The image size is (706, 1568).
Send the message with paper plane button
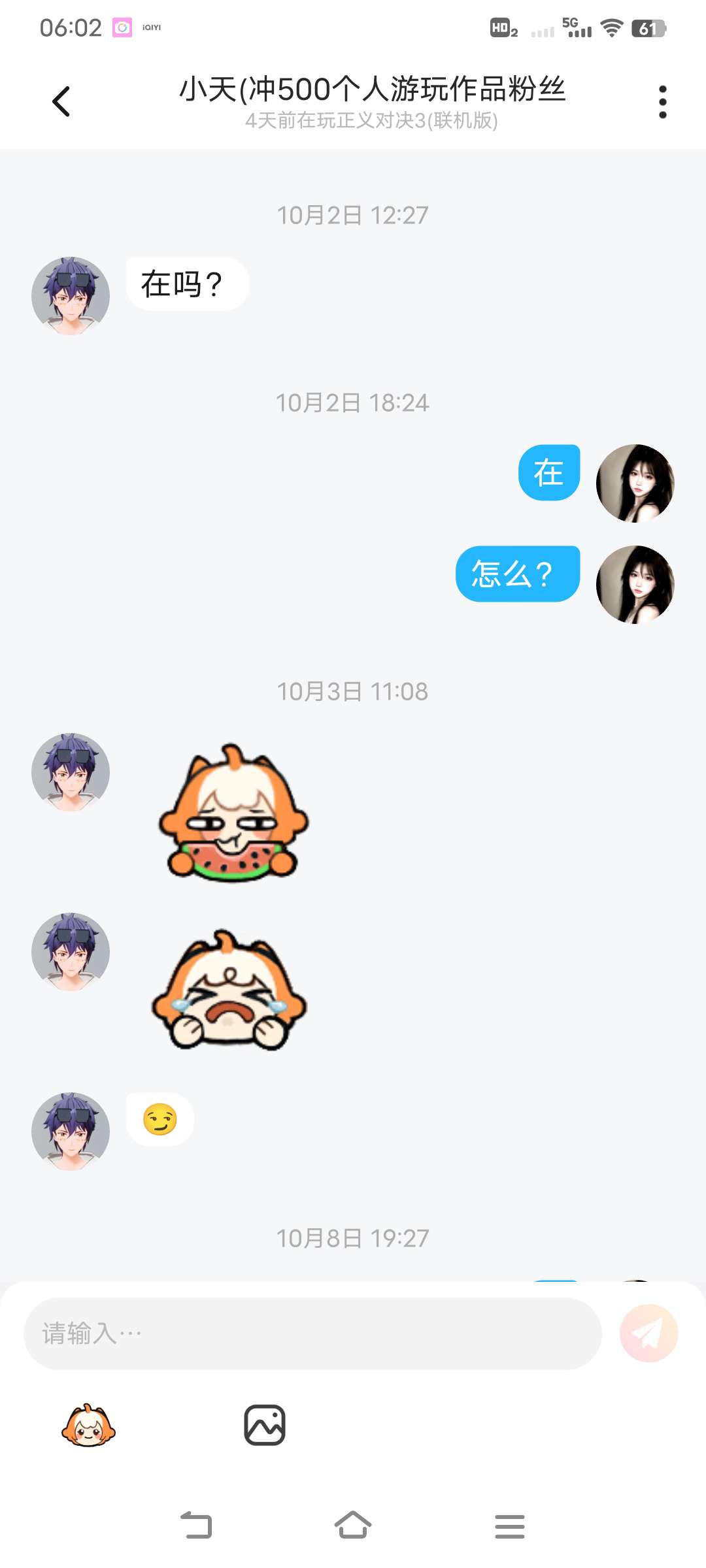coord(648,1333)
